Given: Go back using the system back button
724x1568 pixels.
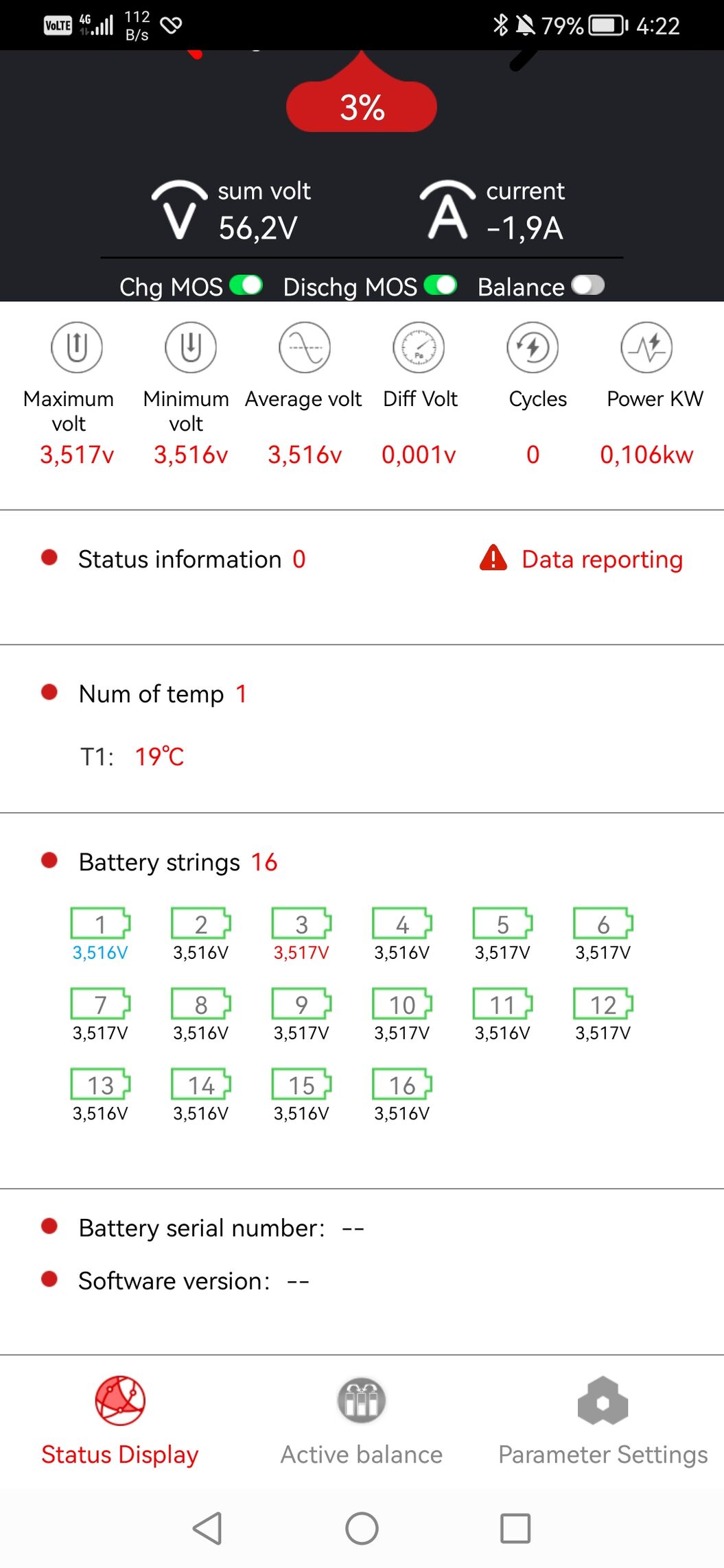Looking at the screenshot, I should pyautogui.click(x=207, y=1528).
